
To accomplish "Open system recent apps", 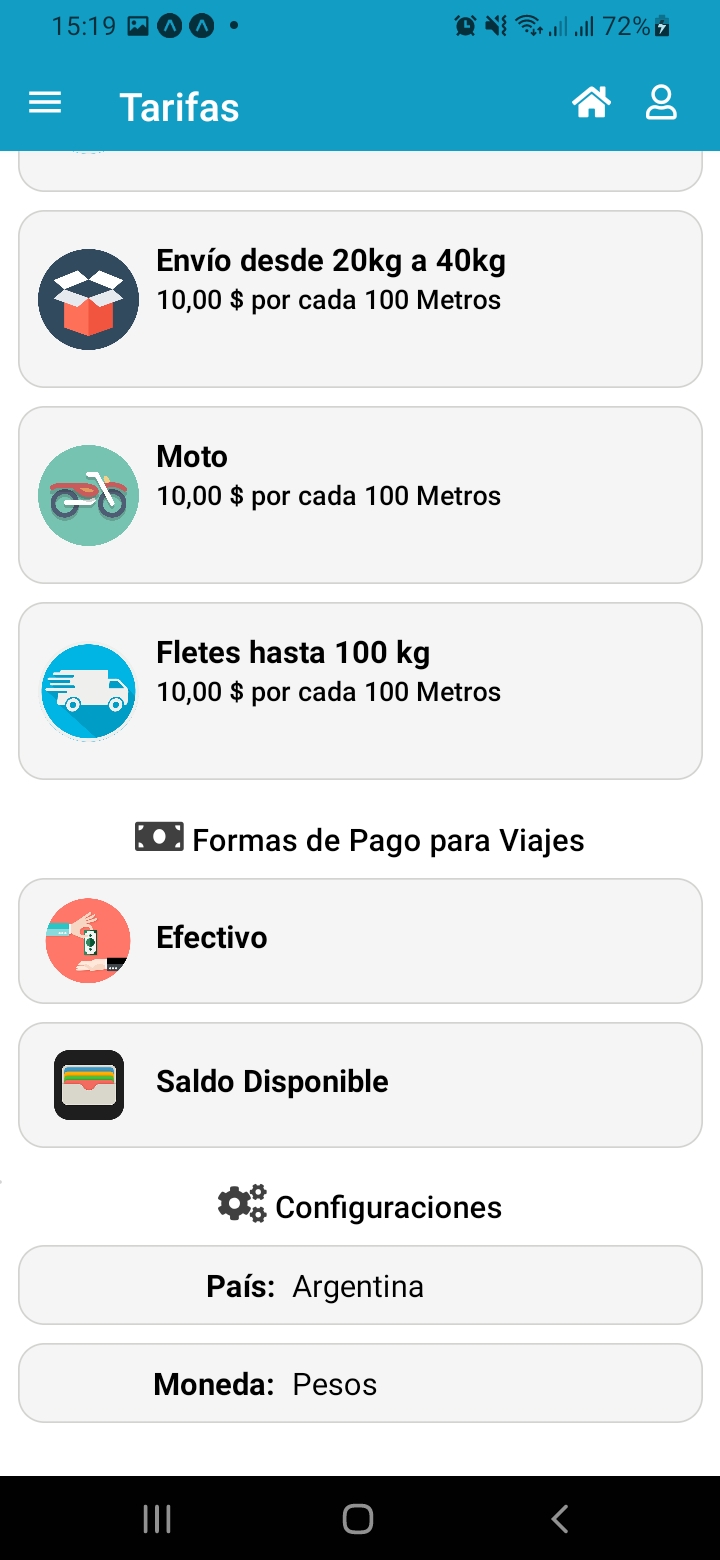I will click(157, 1519).
